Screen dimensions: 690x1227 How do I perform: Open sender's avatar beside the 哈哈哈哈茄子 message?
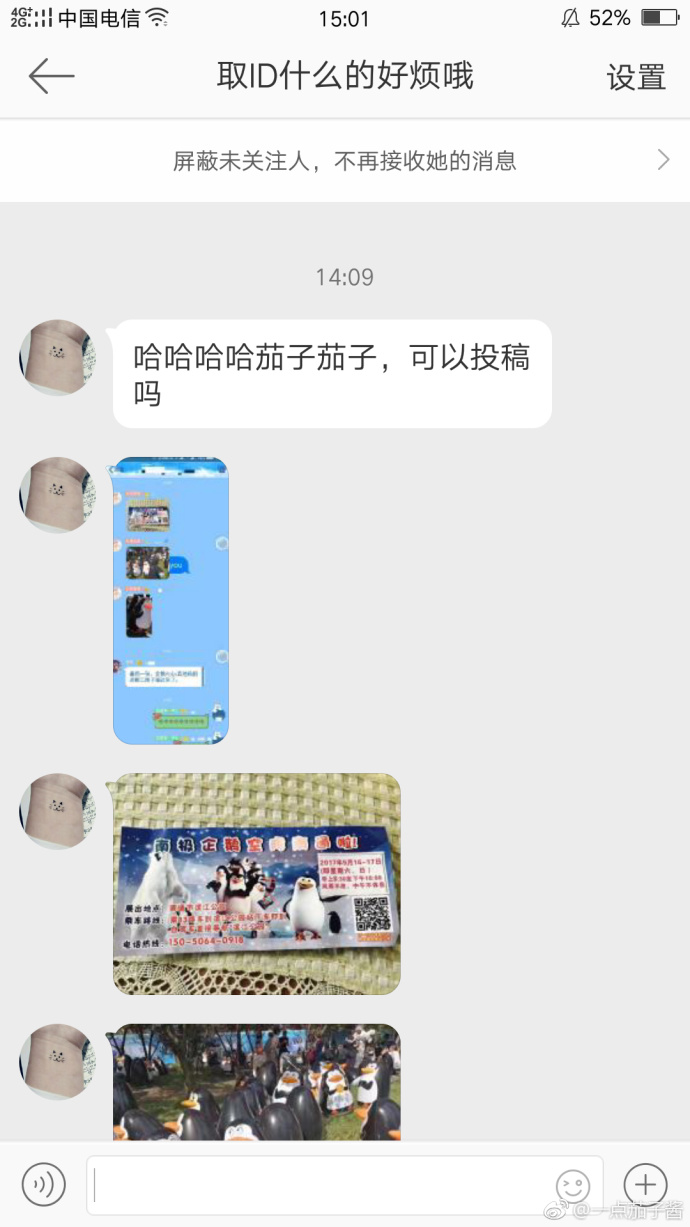(x=57, y=358)
